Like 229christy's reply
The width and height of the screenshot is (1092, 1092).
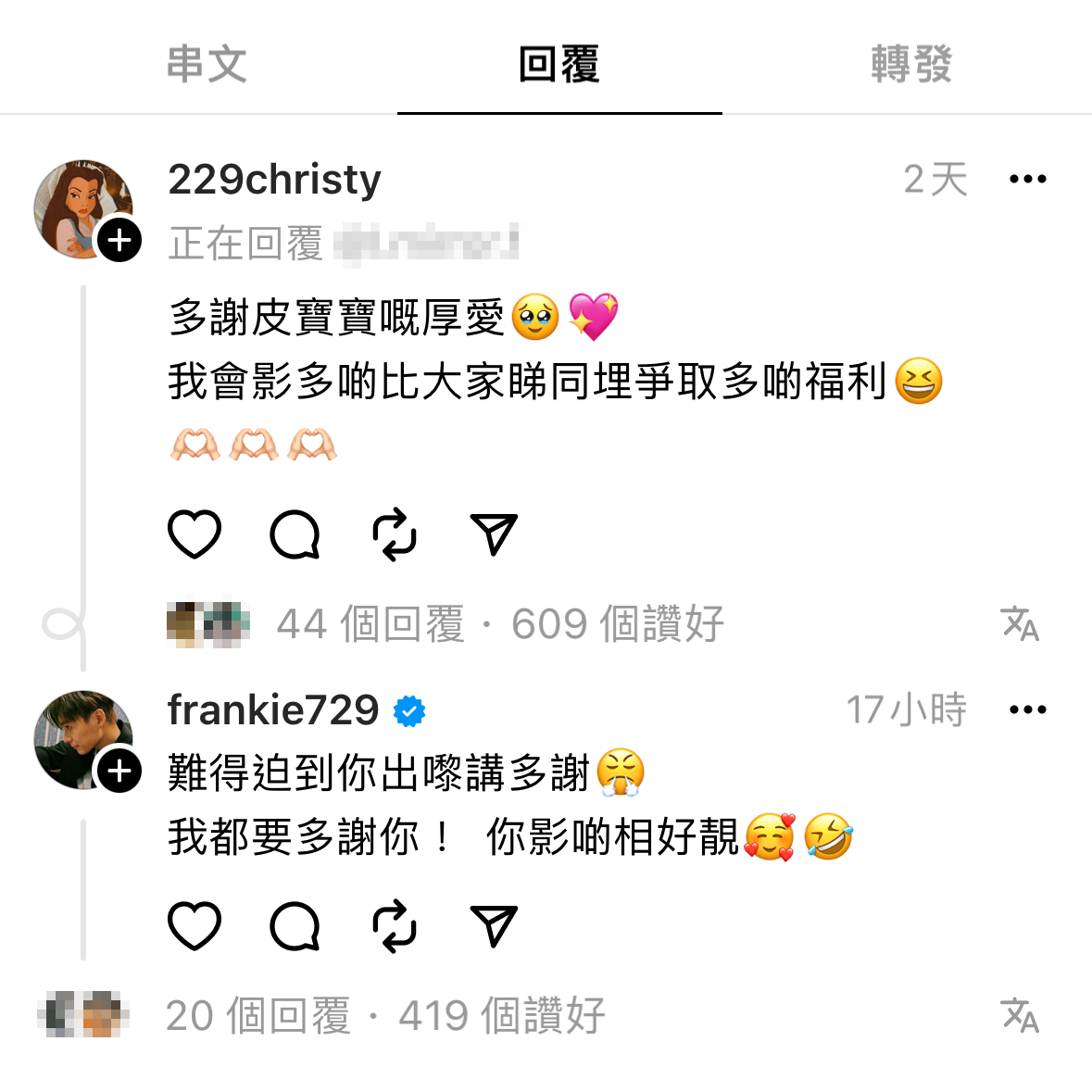pyautogui.click(x=195, y=534)
